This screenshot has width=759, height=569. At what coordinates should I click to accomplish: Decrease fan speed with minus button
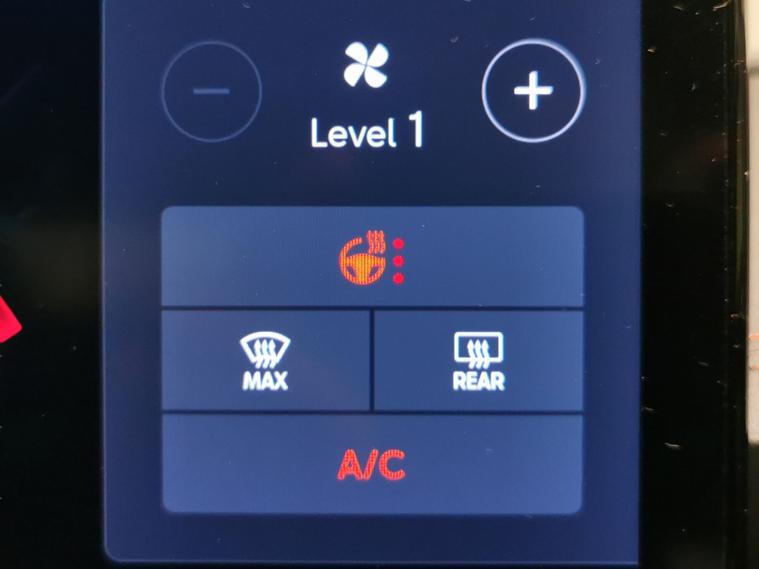tap(211, 92)
